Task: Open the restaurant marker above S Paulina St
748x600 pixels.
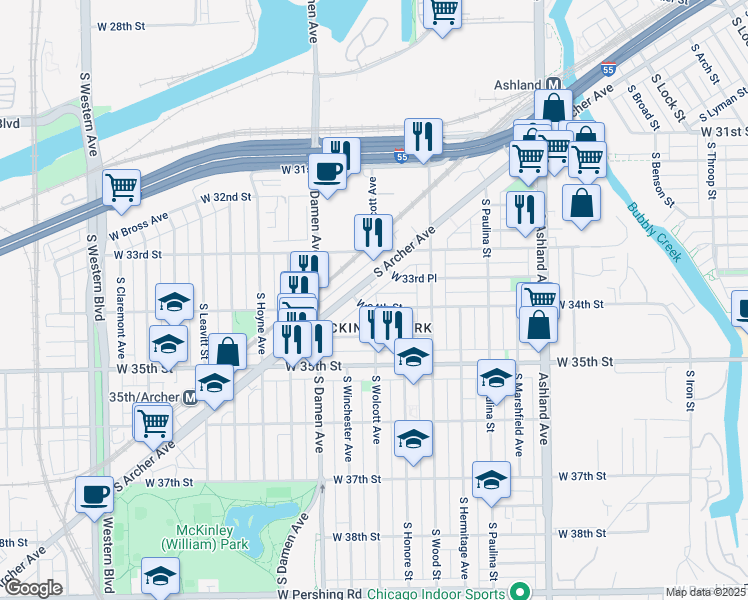Action: [x=524, y=210]
